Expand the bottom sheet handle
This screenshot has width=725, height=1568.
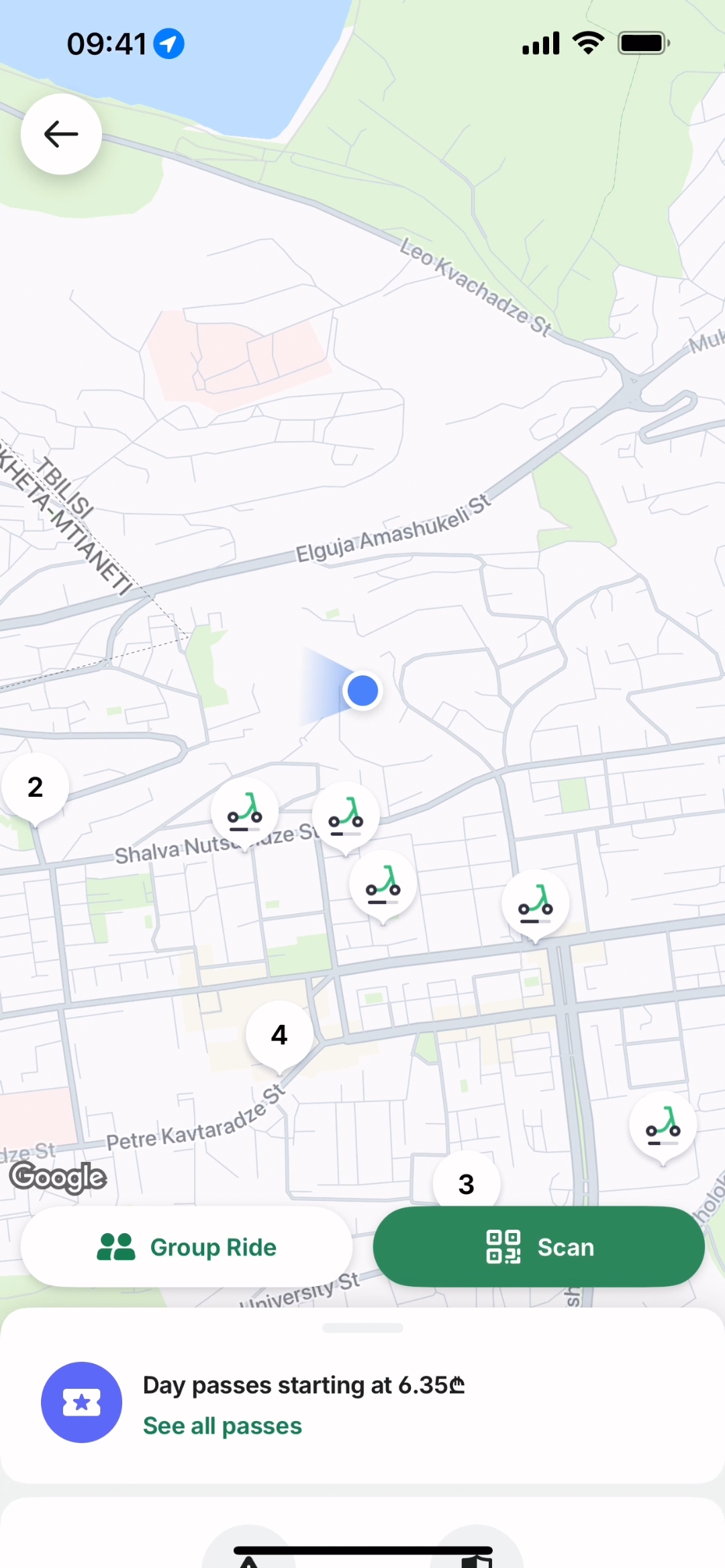coord(362,1328)
